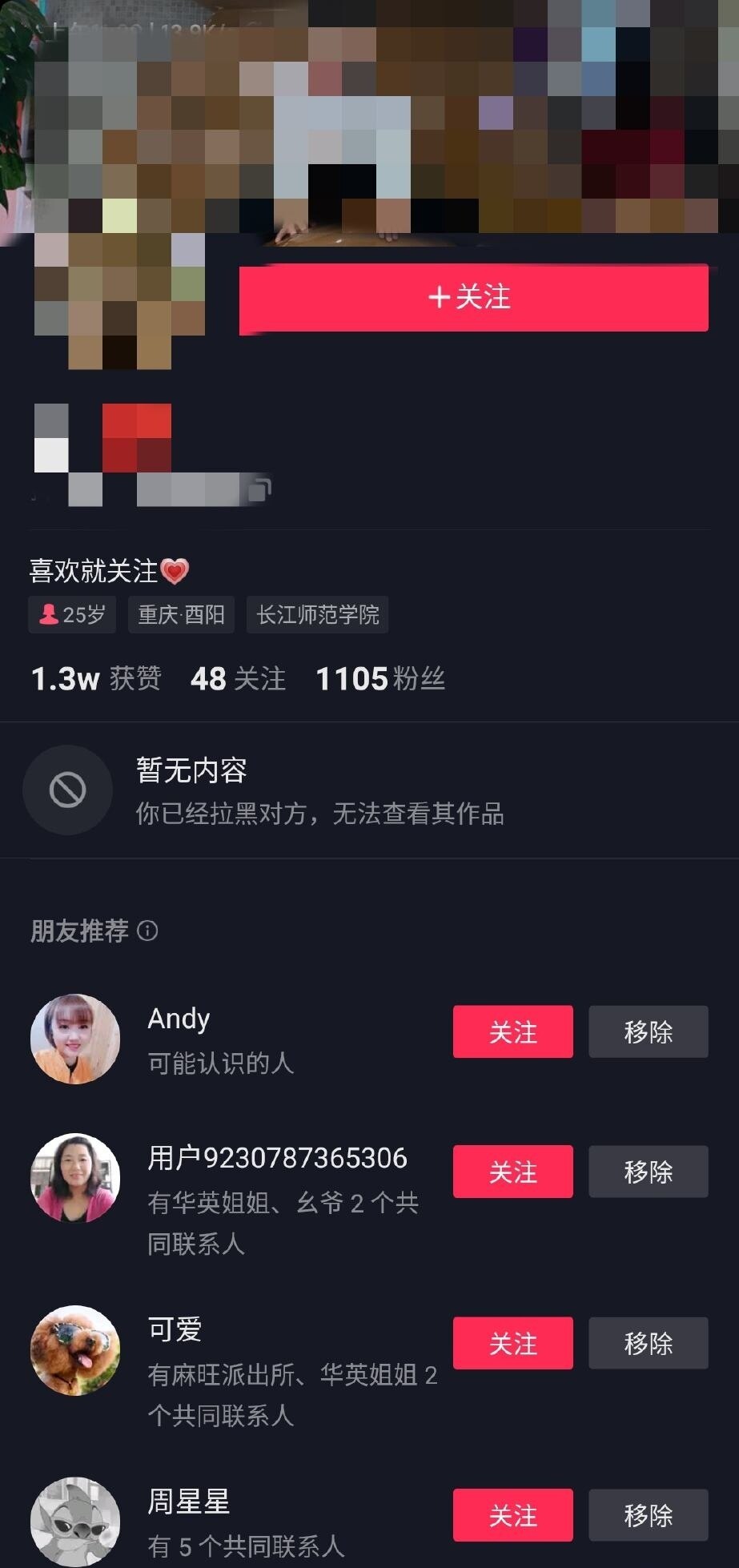Follow this profile with the +关注 button
Image resolution: width=739 pixels, height=1568 pixels.
click(x=473, y=298)
